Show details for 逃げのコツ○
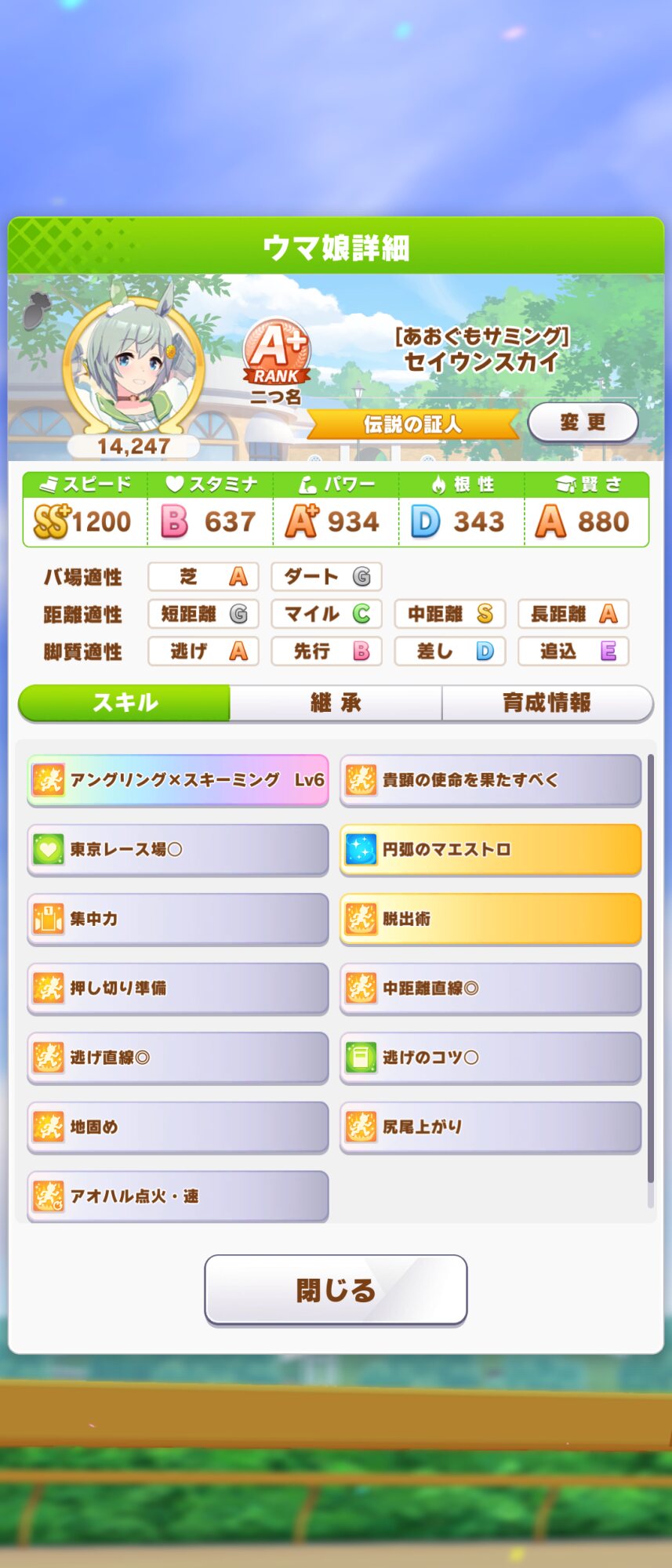 click(490, 1058)
